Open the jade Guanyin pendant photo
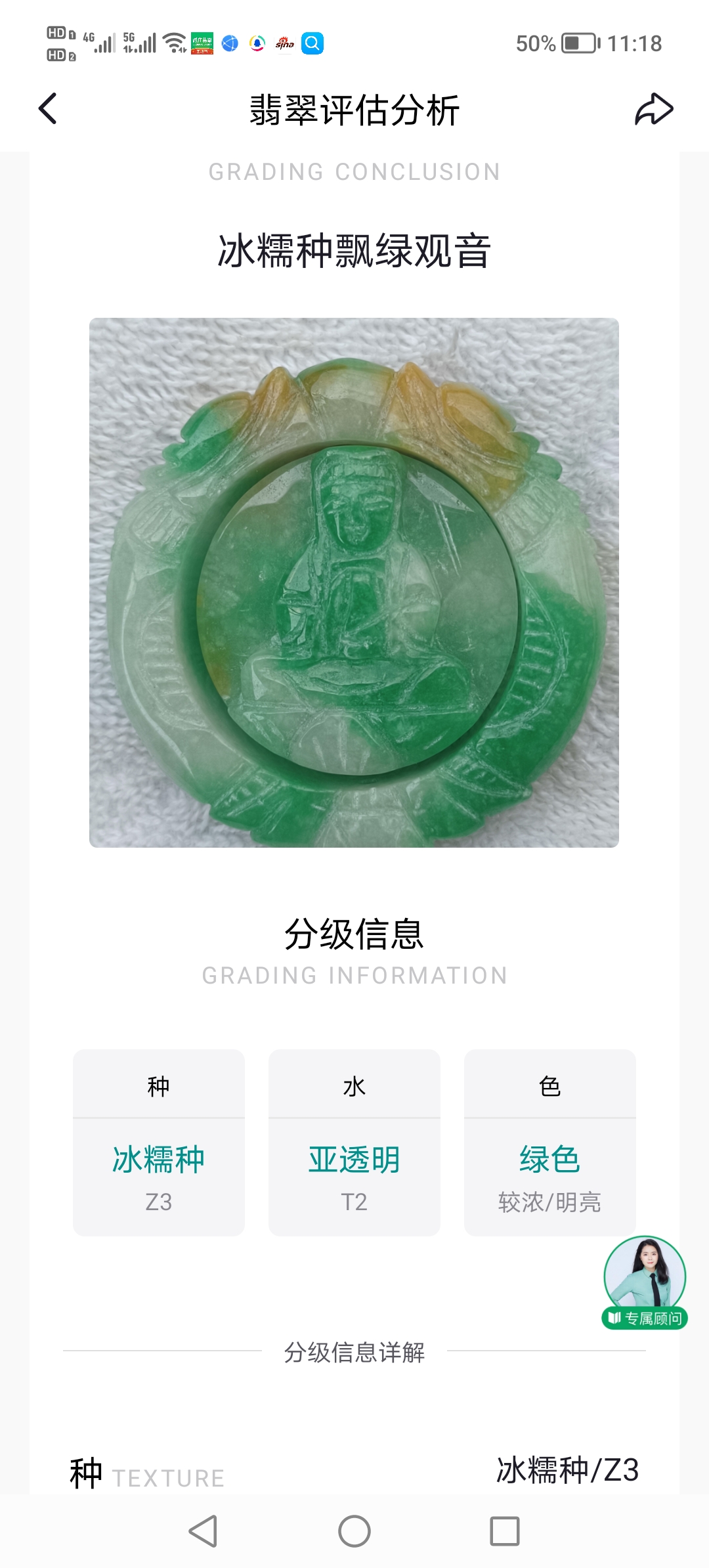This screenshot has height=1568, width=709. coord(354,582)
